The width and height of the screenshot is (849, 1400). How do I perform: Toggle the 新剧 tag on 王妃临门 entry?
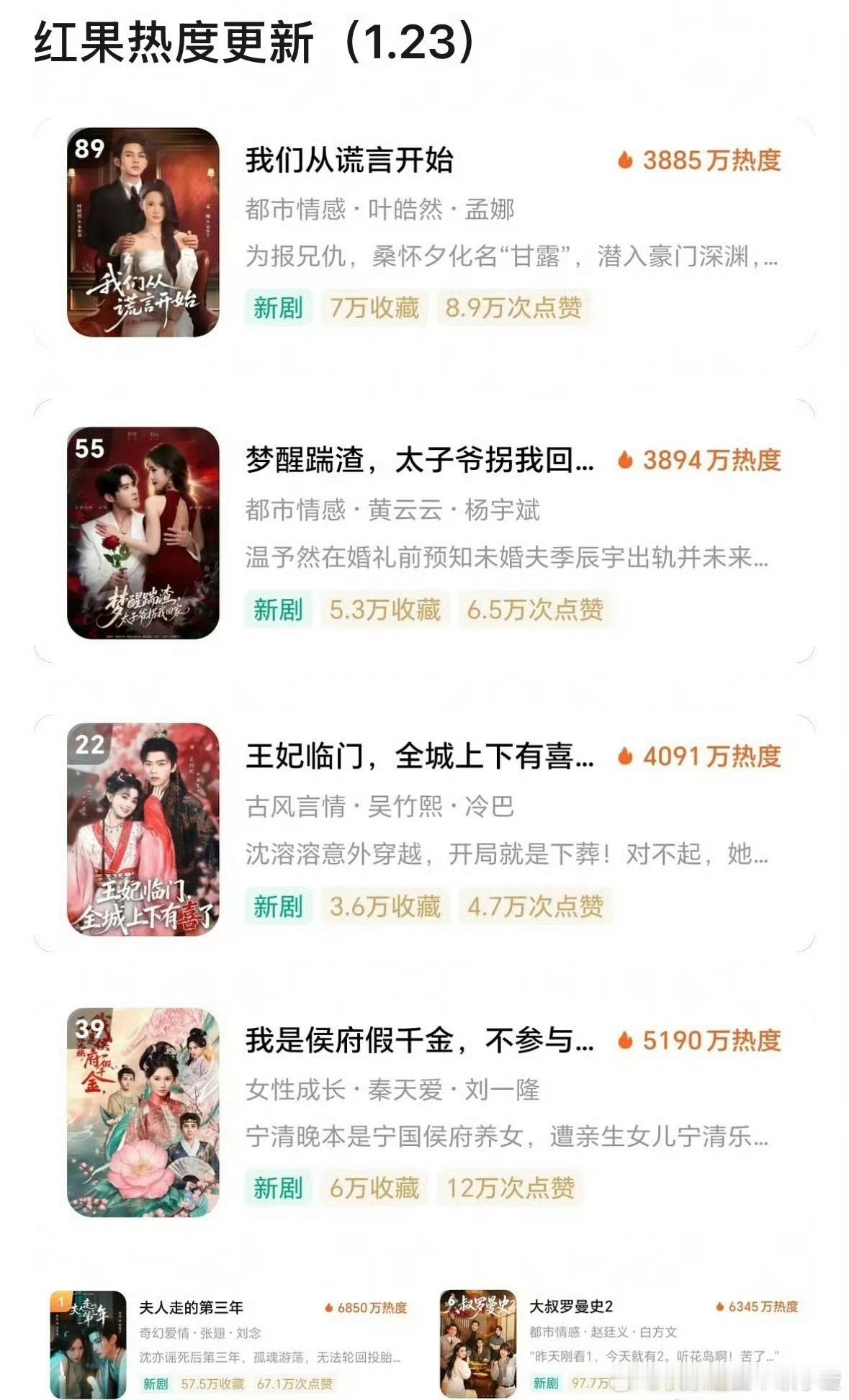click(277, 907)
